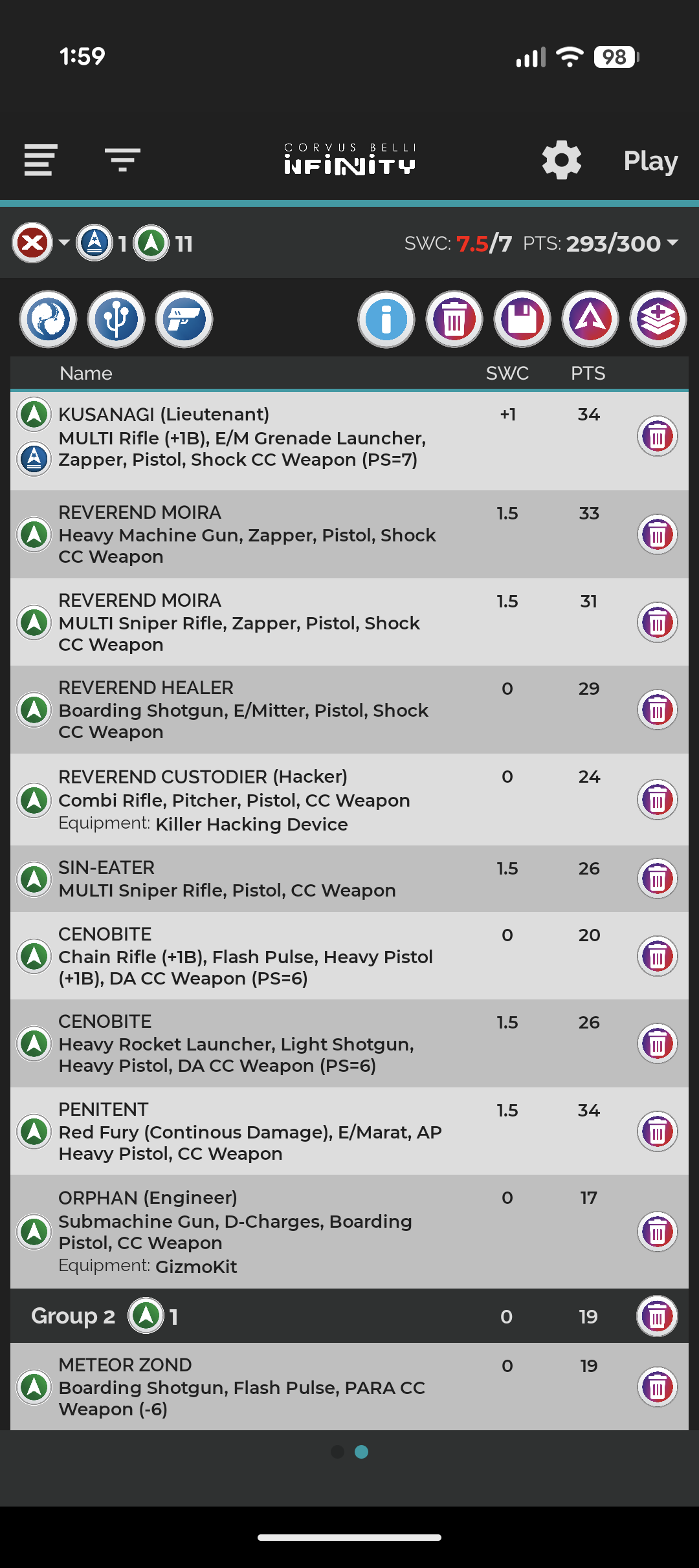Open the settings gear

point(561,160)
